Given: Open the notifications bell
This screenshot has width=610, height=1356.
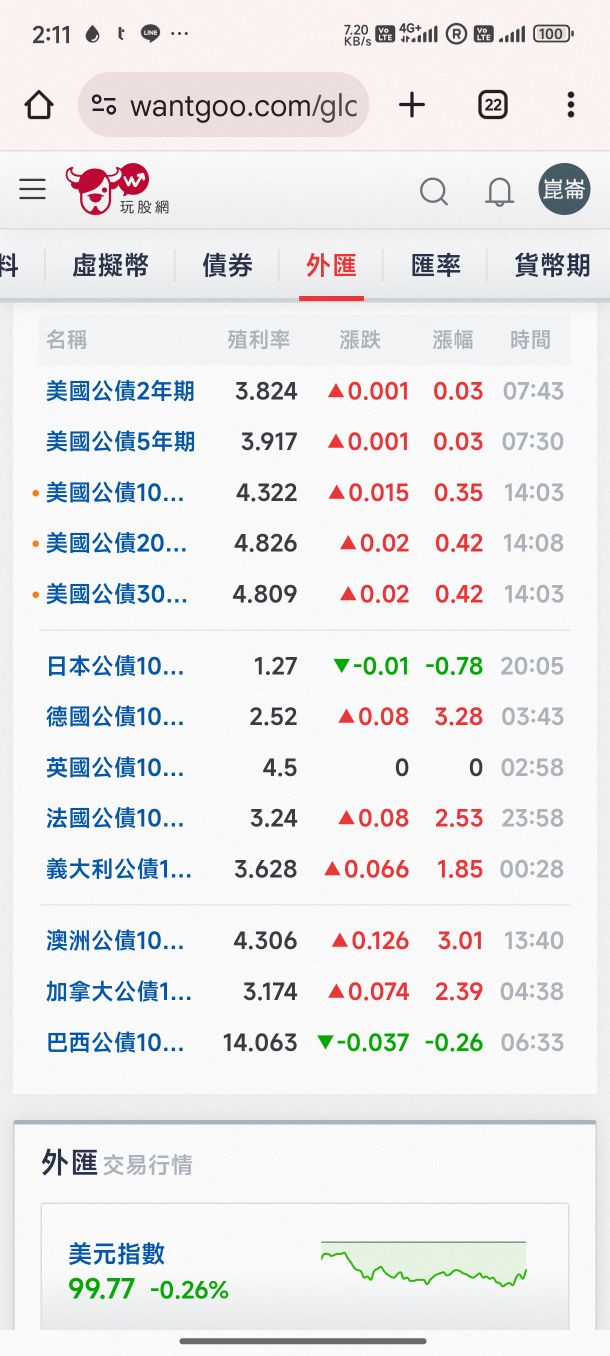Looking at the screenshot, I should pos(499,191).
